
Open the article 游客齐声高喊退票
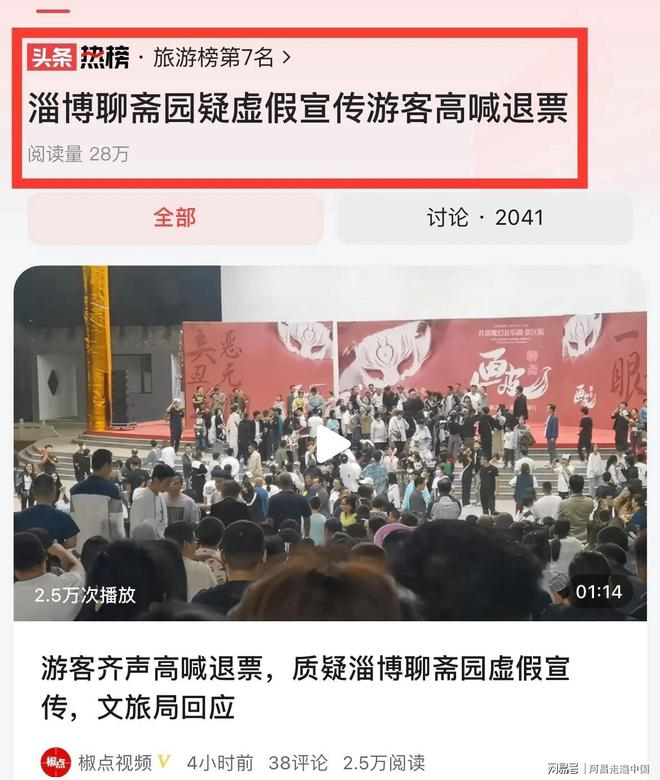[x=305, y=688]
